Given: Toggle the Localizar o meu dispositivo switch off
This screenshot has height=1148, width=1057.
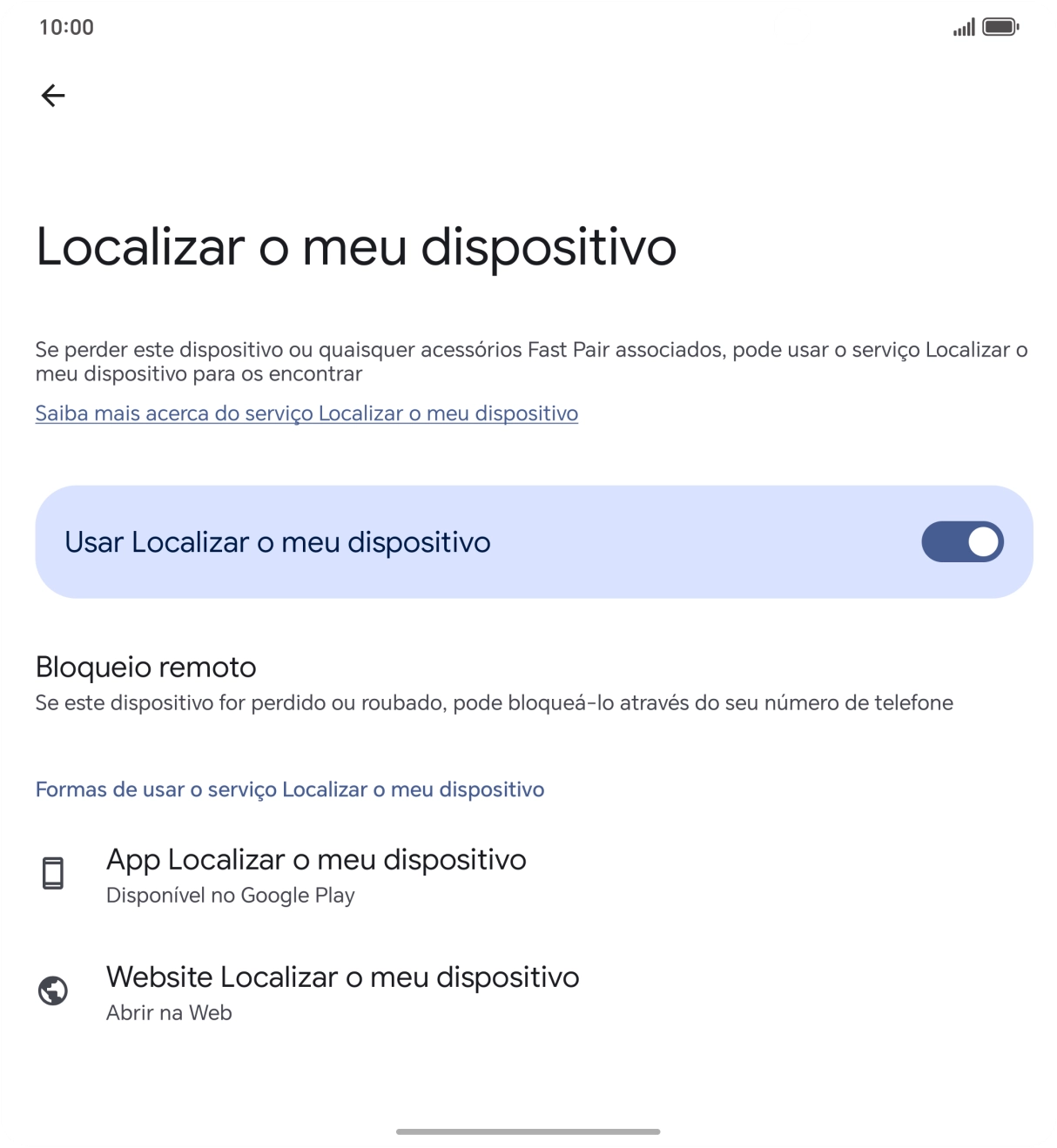Looking at the screenshot, I should (962, 541).
